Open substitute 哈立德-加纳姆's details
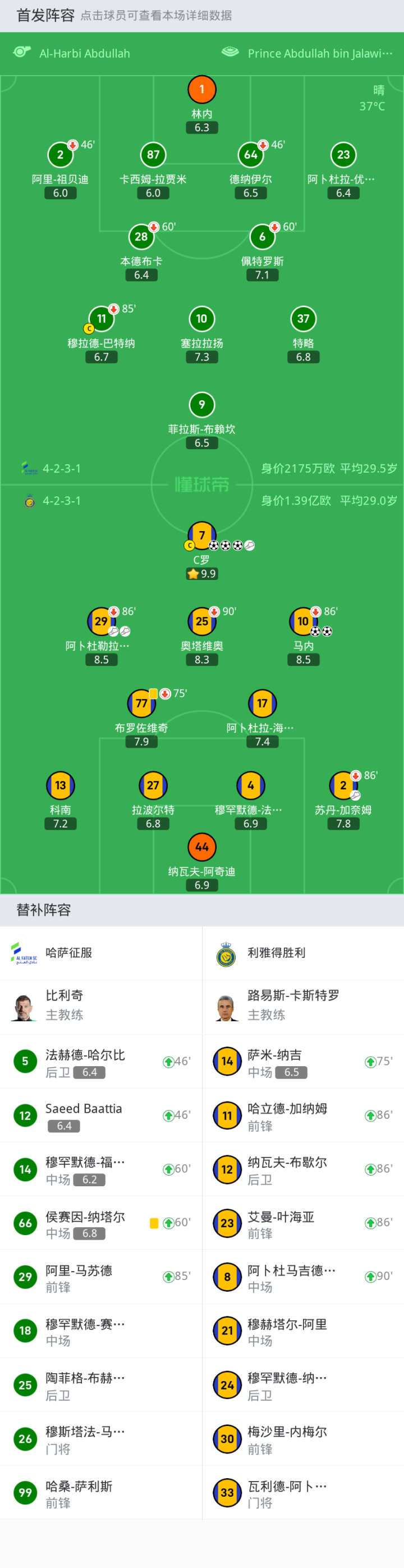The height and width of the screenshot is (1568, 404). coord(286,1116)
